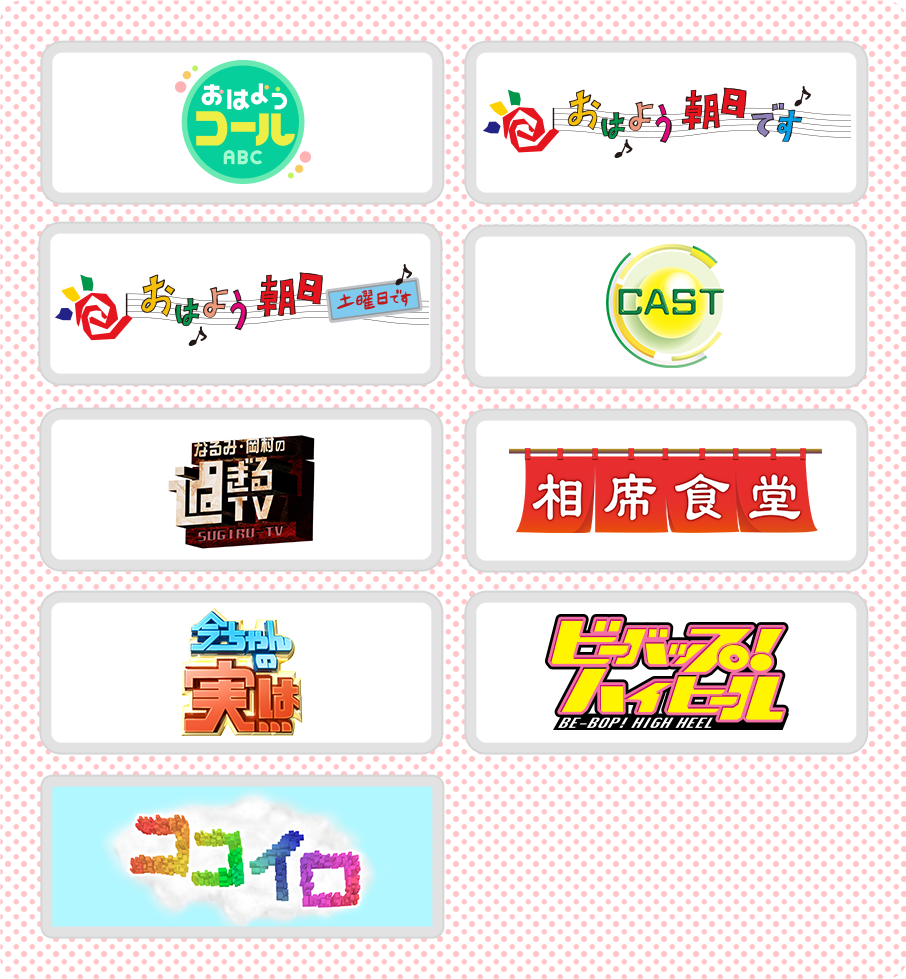
Task: Open the ビーバップ!ハイヒール card
Action: pyautogui.click(x=667, y=672)
